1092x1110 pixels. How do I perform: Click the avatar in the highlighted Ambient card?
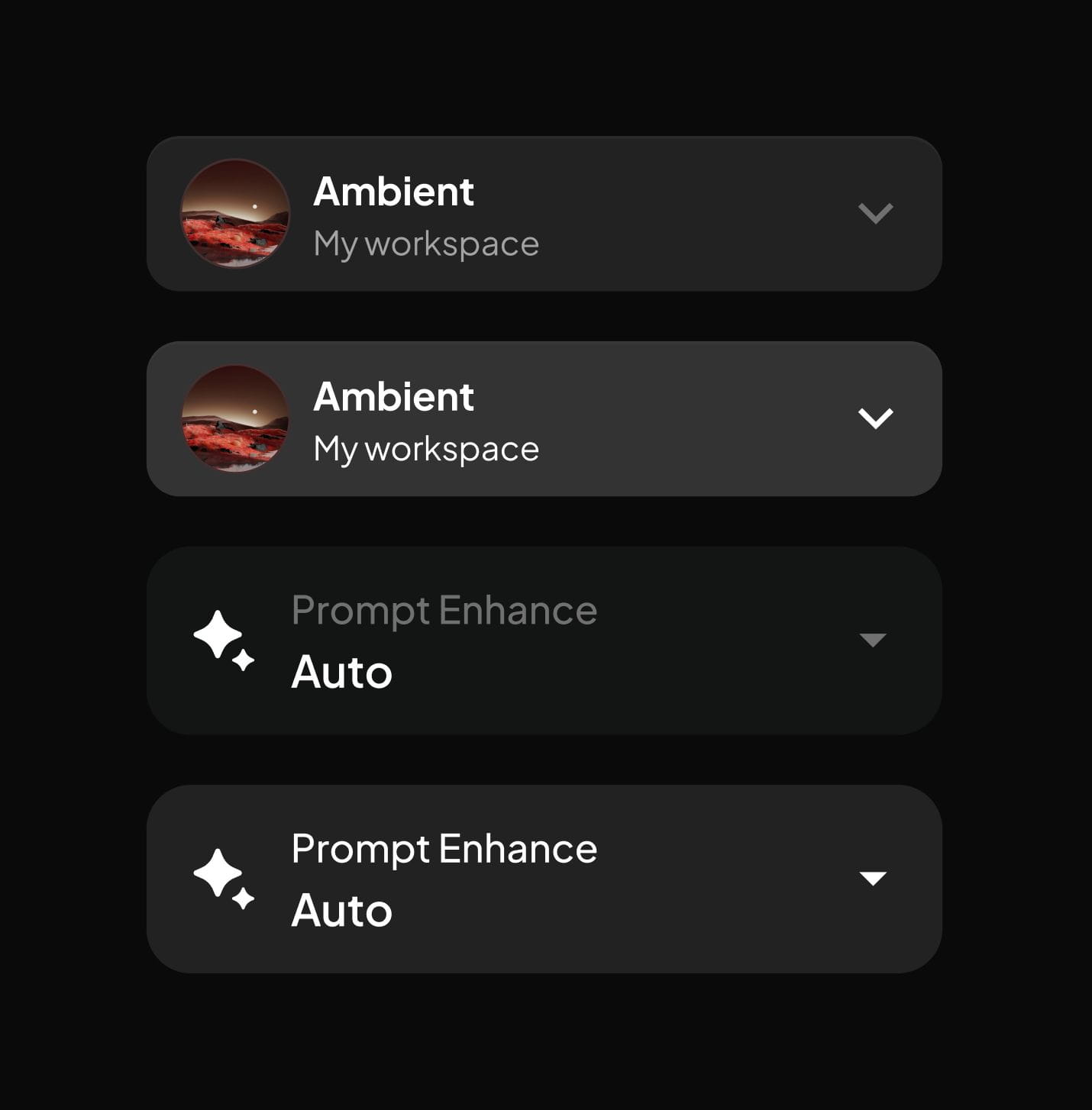point(235,418)
